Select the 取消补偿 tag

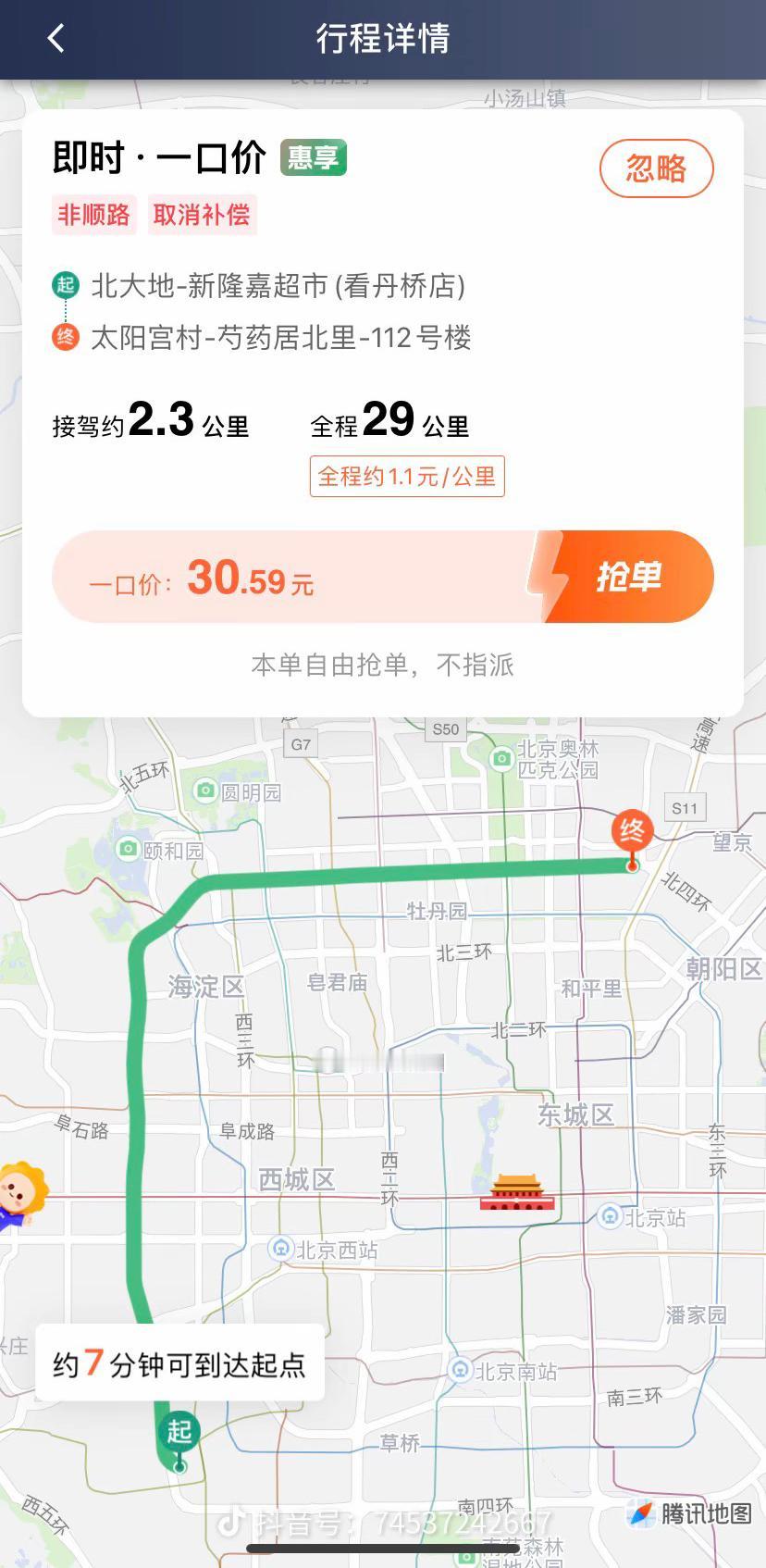203,215
